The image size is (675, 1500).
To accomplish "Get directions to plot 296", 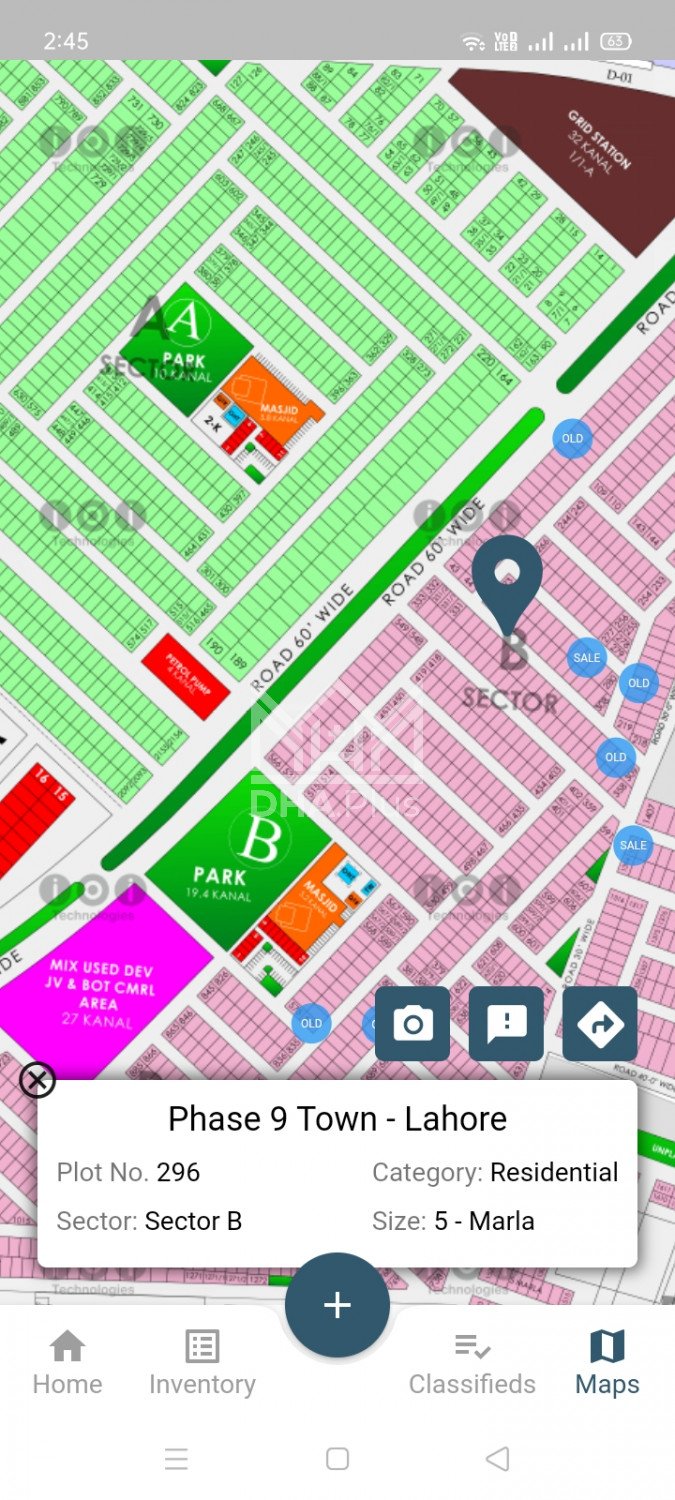I will point(600,1024).
